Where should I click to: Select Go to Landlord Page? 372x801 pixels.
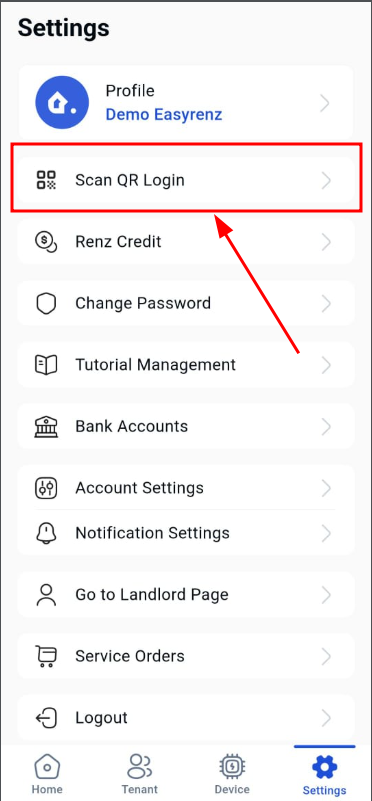click(x=186, y=594)
